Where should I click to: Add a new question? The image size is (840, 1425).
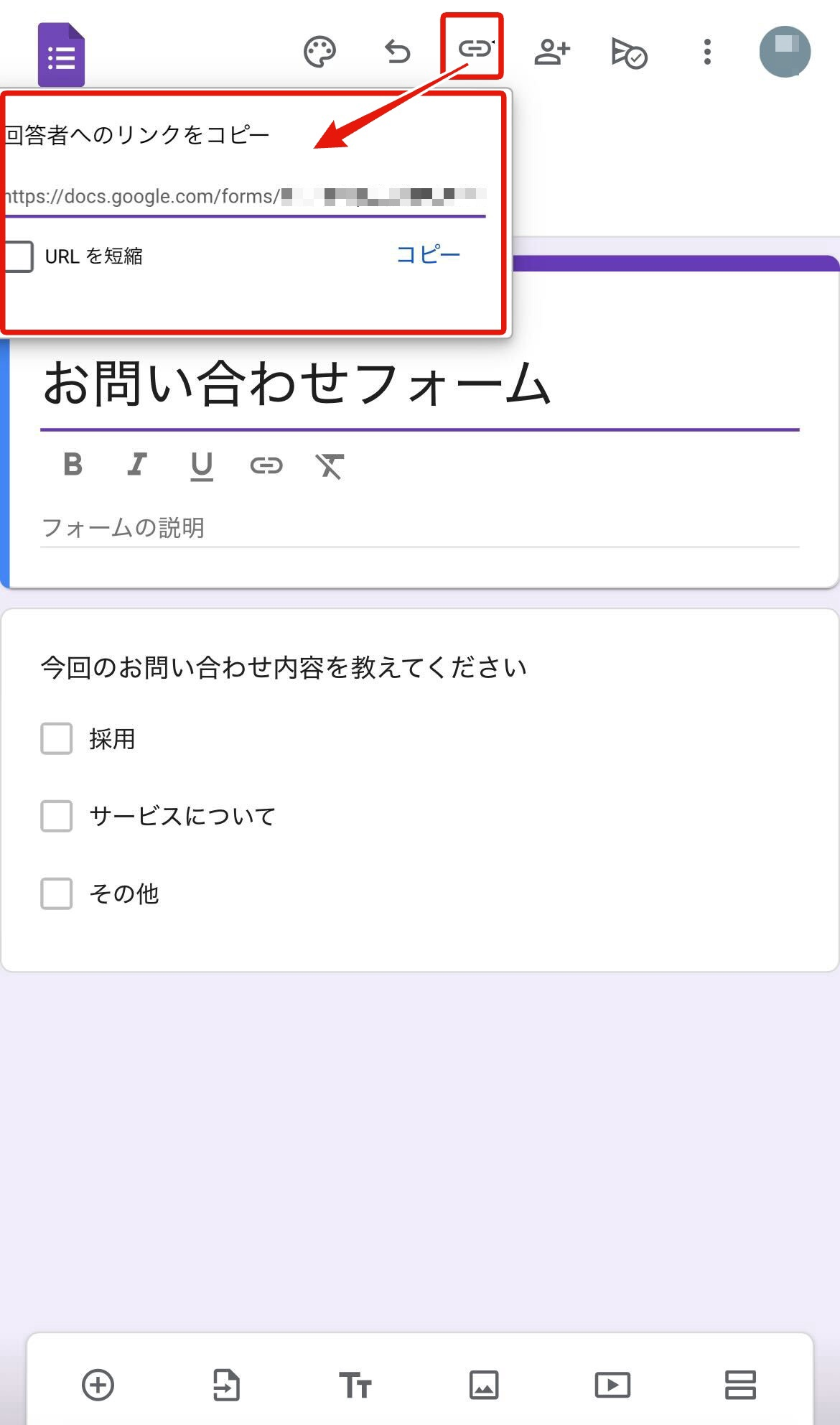(x=98, y=1384)
